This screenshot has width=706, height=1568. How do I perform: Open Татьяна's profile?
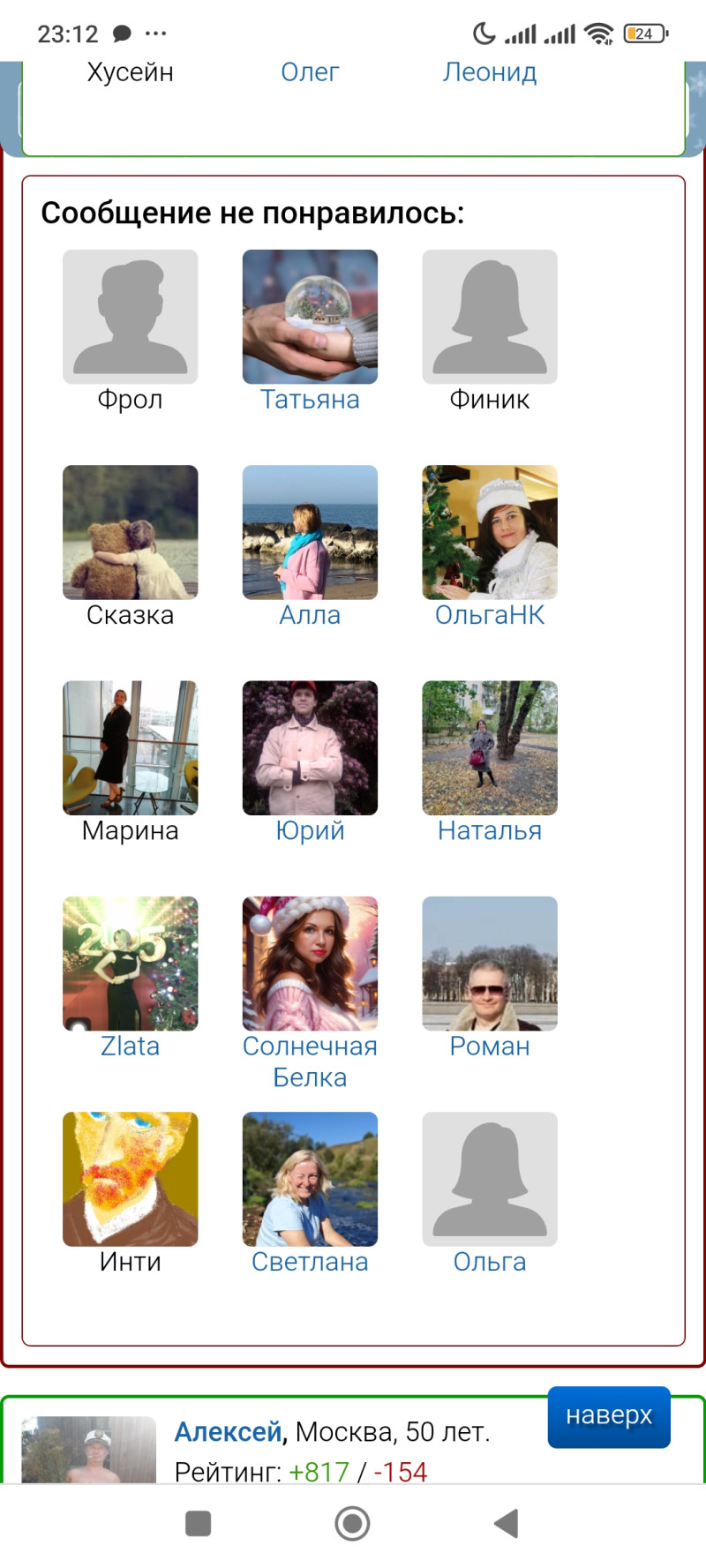point(310,400)
